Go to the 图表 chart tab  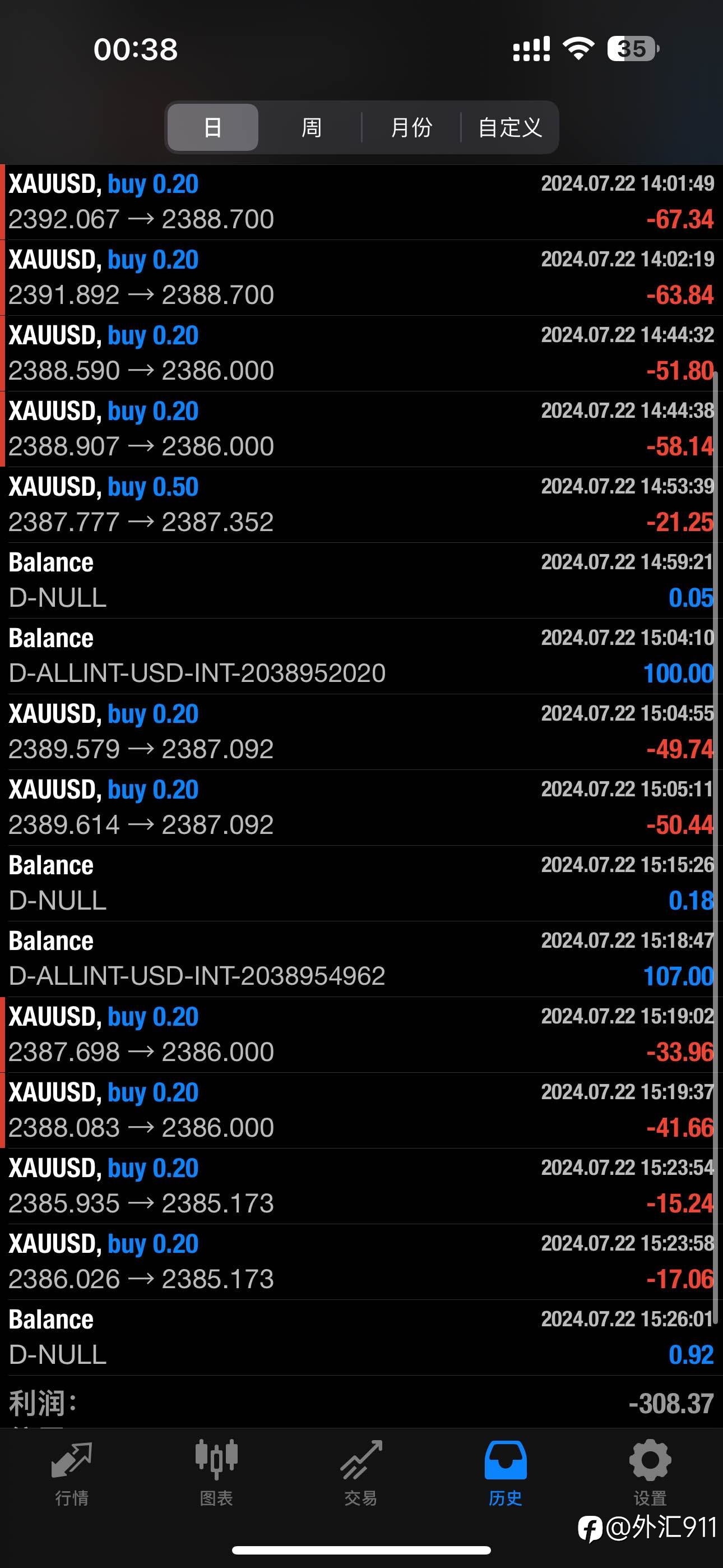(216, 1473)
